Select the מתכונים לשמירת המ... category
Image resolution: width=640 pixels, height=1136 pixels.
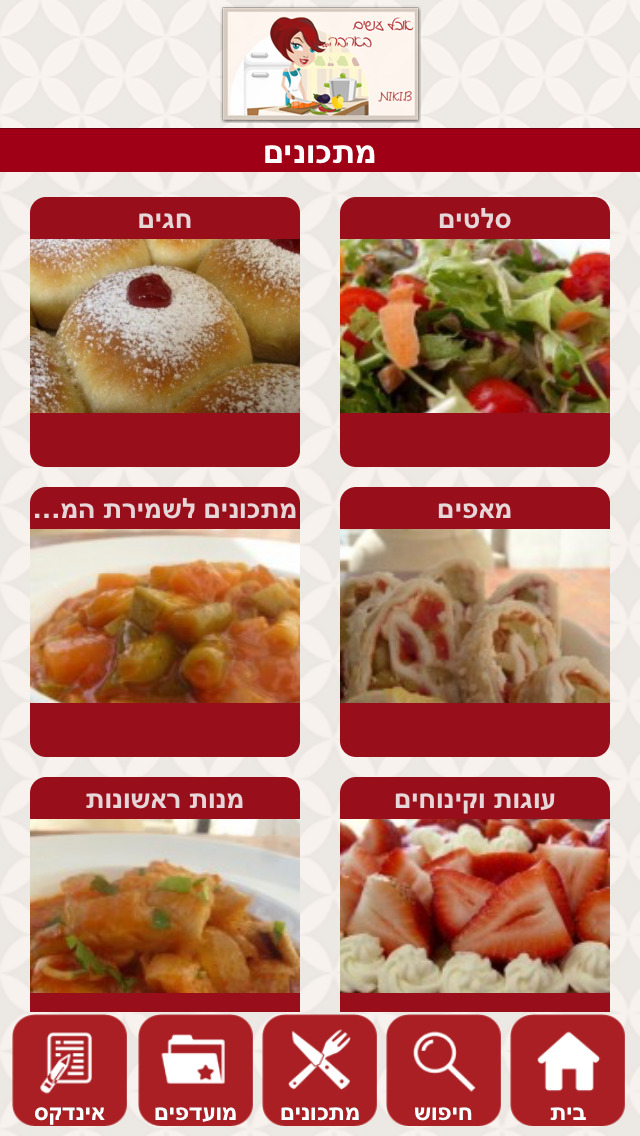[x=165, y=620]
